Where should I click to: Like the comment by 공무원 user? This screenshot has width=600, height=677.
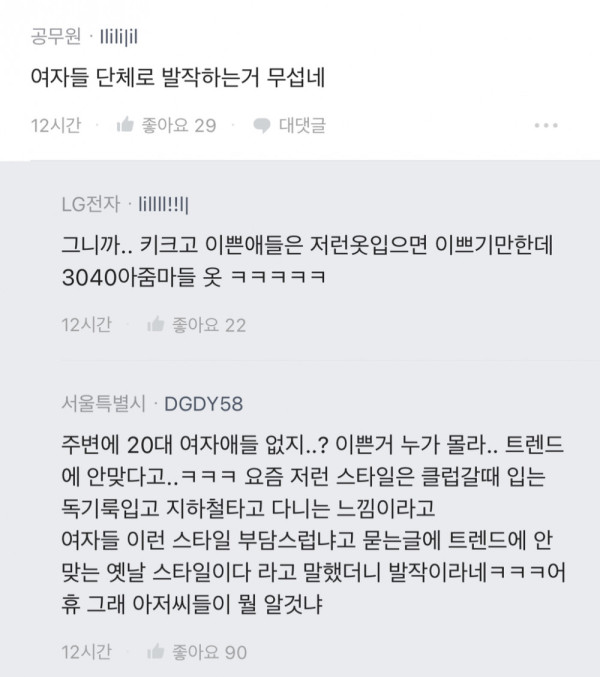coord(126,125)
